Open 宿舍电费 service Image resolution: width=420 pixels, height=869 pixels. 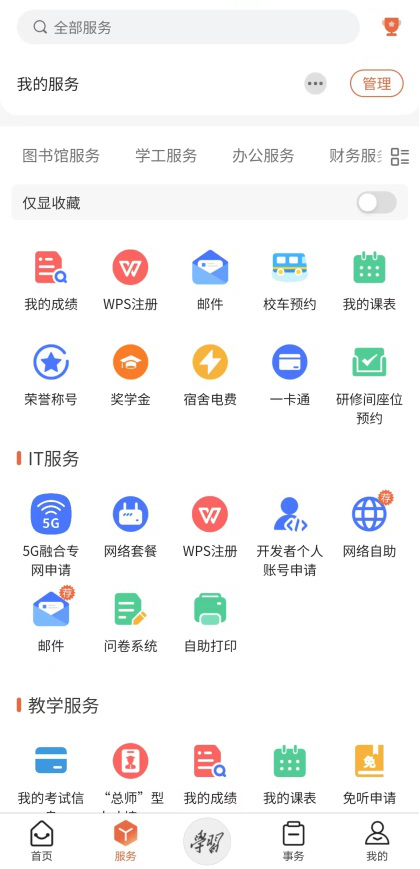[210, 375]
